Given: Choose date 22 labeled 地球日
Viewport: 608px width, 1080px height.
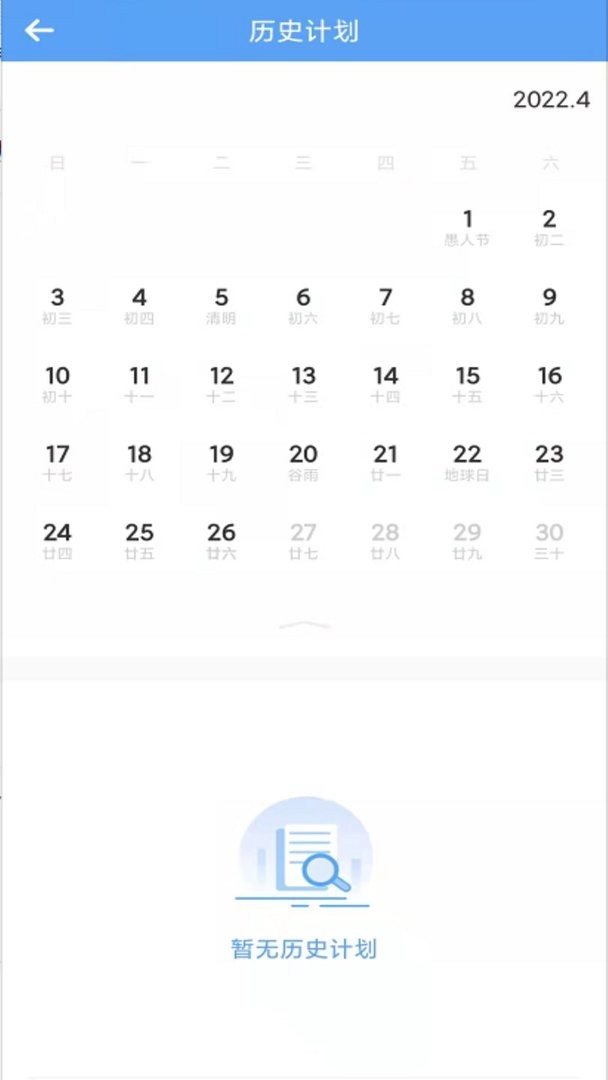Looking at the screenshot, I should [467, 461].
